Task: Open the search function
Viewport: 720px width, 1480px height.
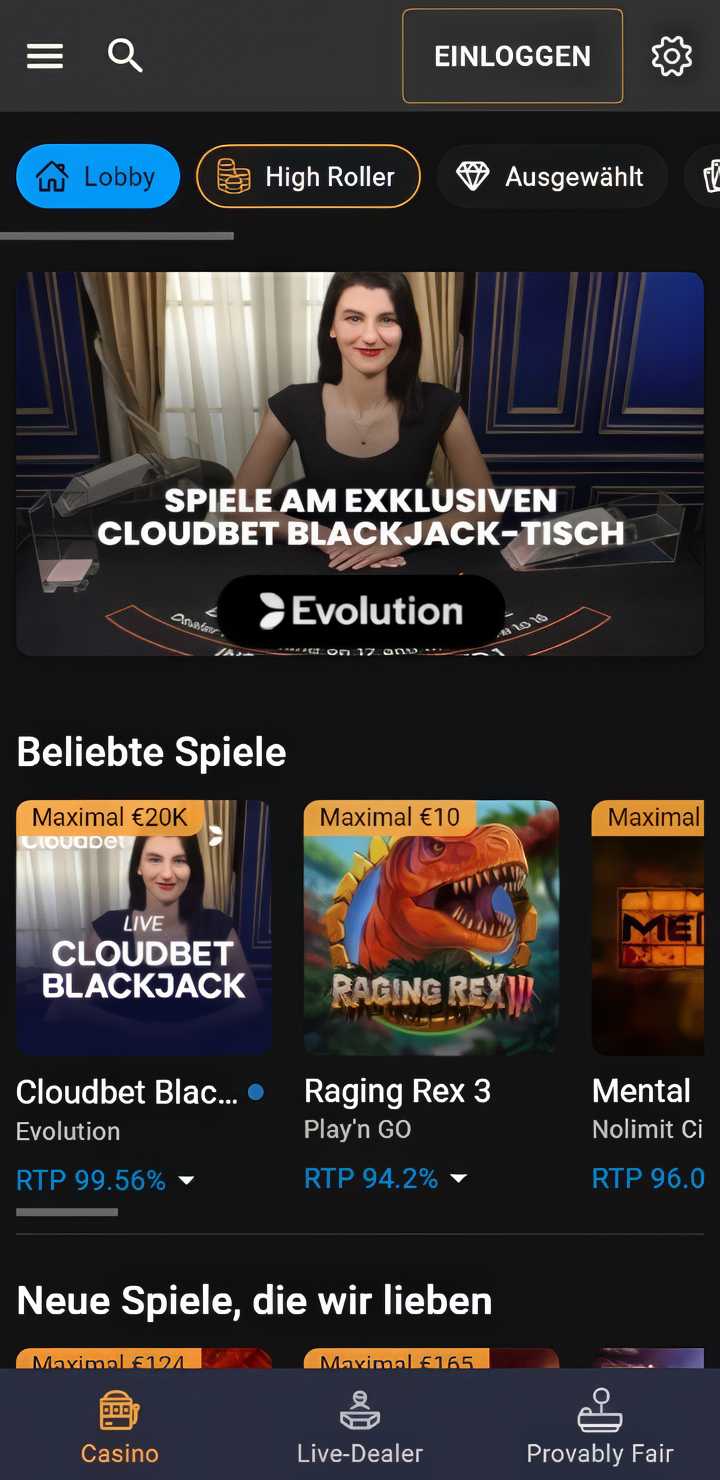Action: tap(125, 56)
